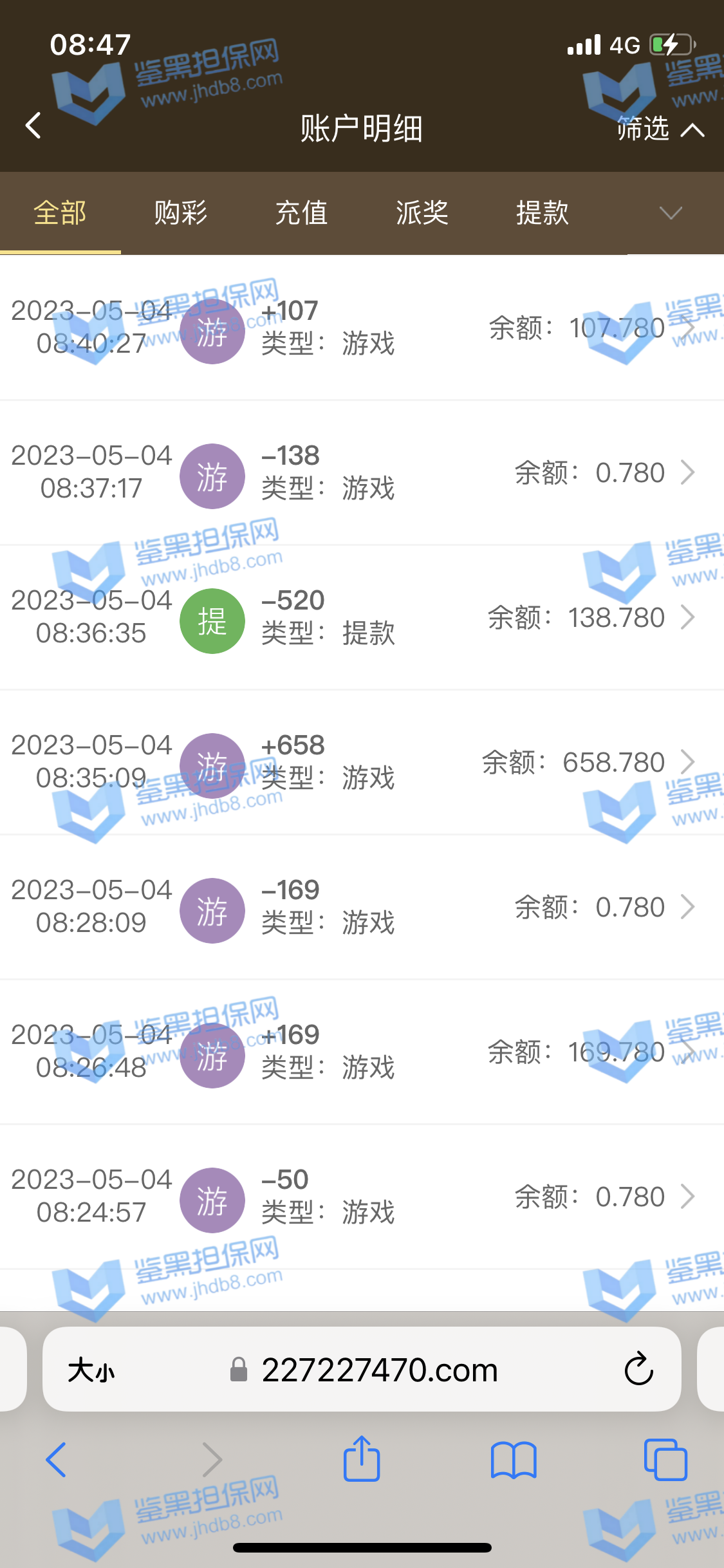
Task: Go back from 账户明细 page
Action: point(33,126)
